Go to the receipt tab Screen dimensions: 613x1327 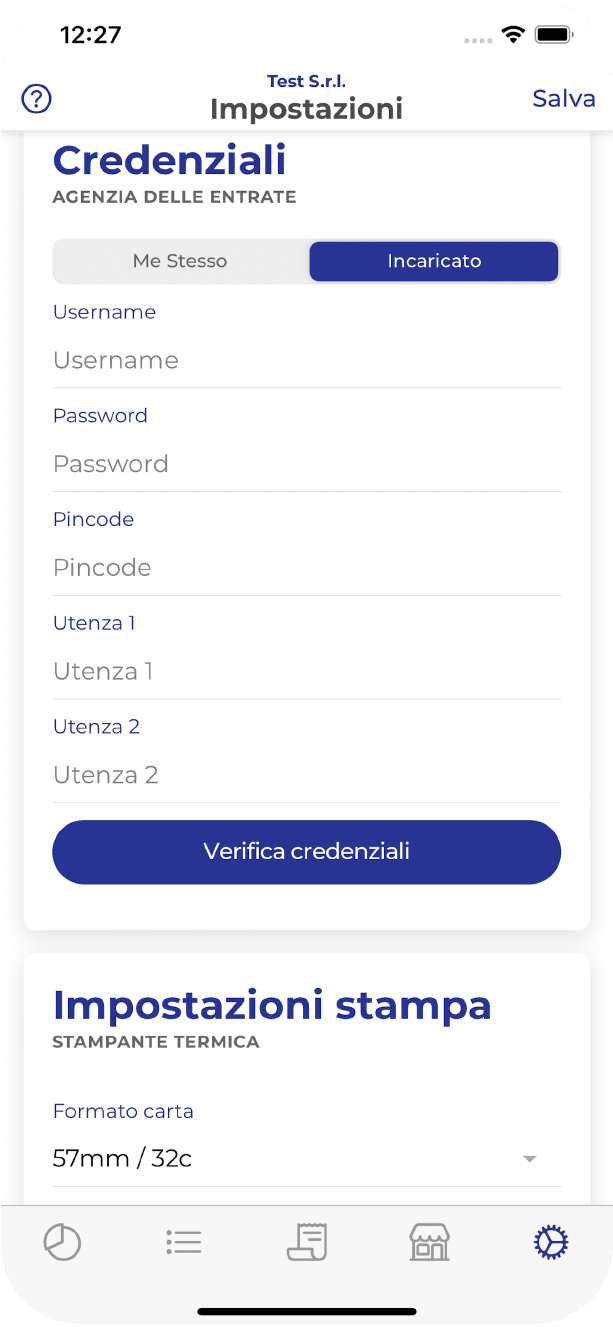pyautogui.click(x=307, y=1243)
